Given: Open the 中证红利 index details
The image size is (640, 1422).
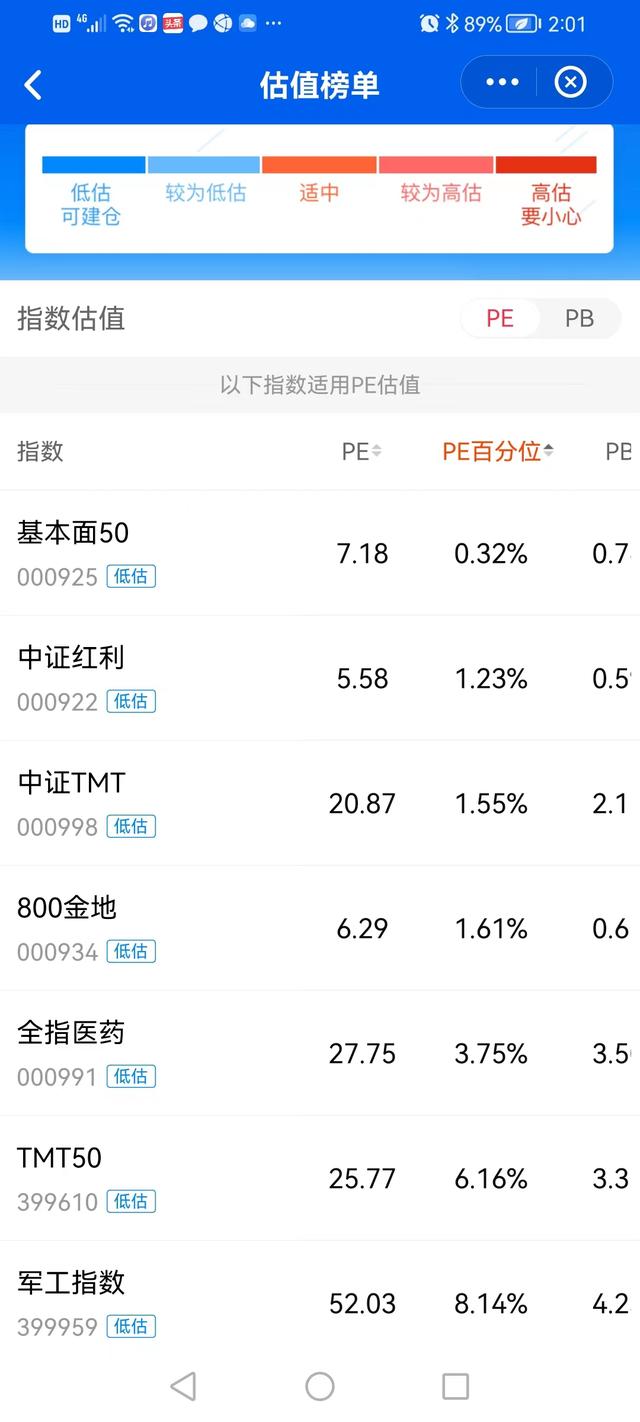Looking at the screenshot, I should coord(320,678).
